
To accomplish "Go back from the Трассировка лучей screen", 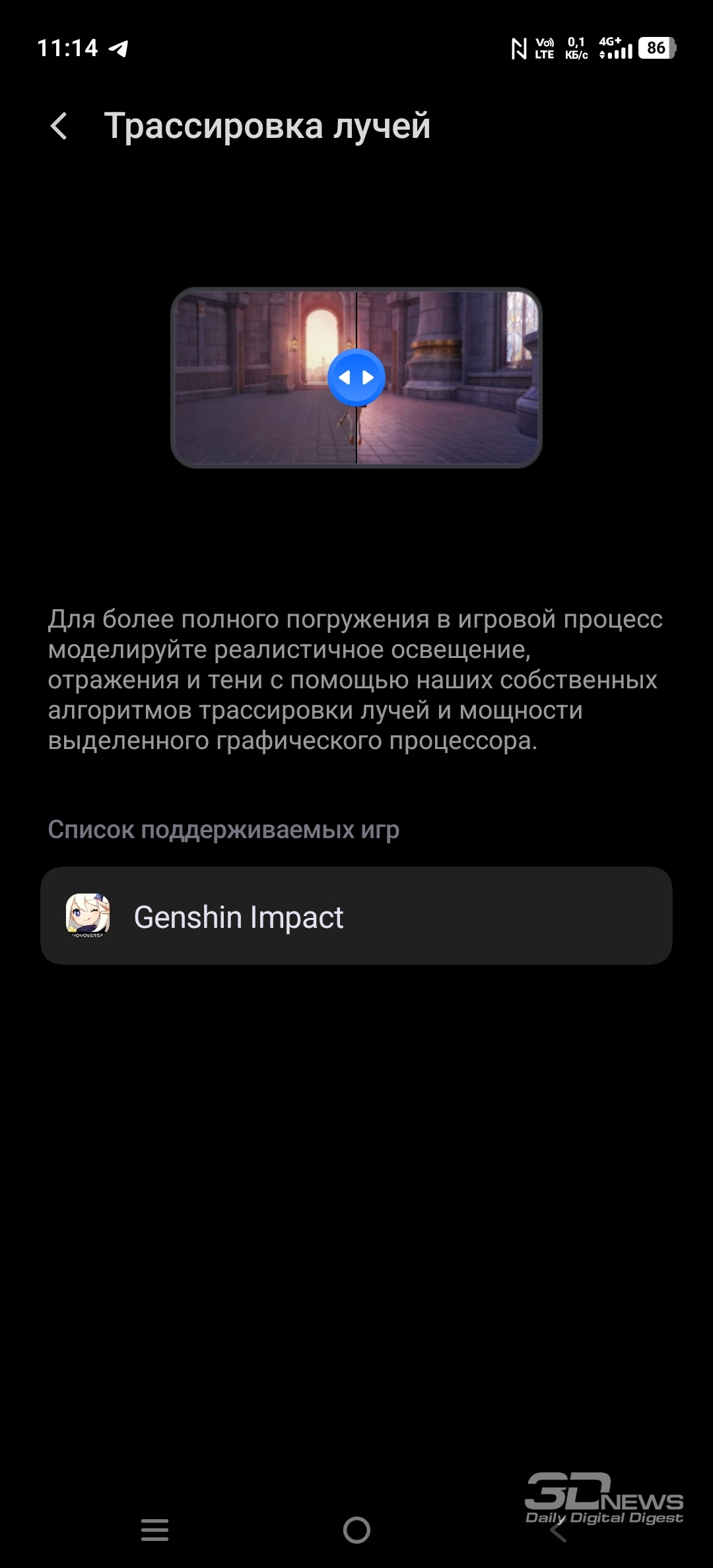I will (59, 125).
